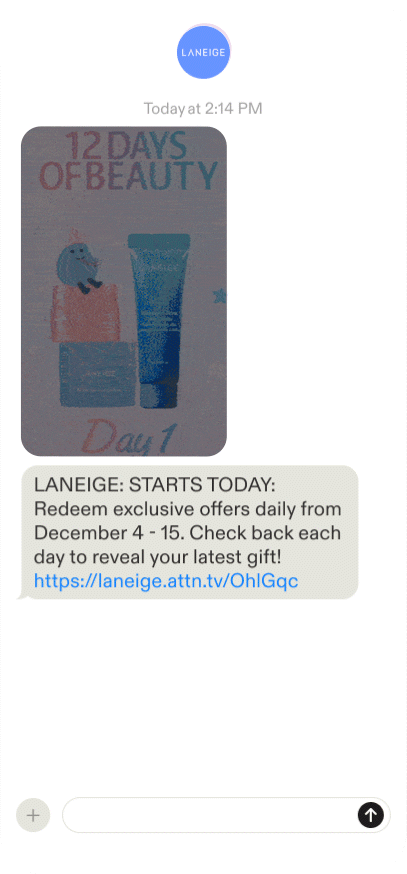The height and width of the screenshot is (874, 407).
Task: Open the 12 Days of Beauty image
Action: 124,291
